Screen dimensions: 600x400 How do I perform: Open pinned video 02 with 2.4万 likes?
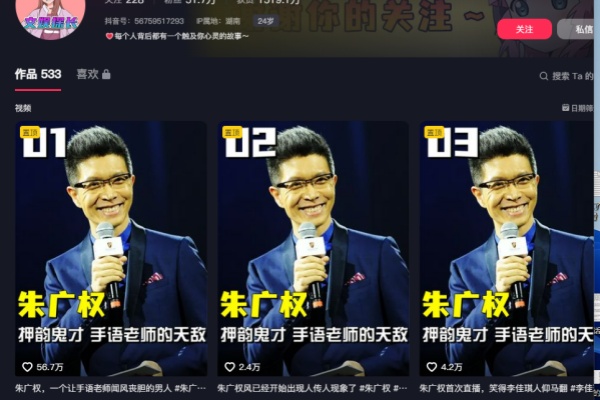[x=313, y=248]
